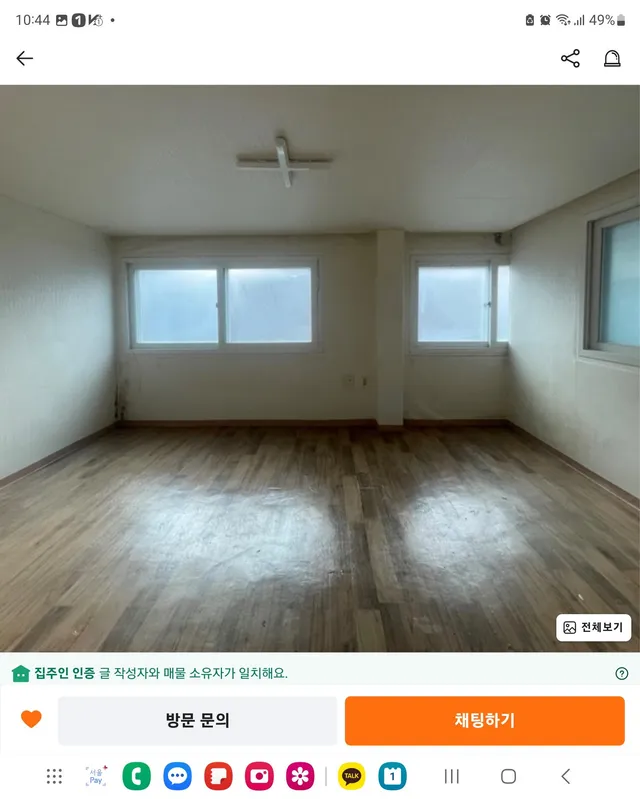640x799 pixels.
Task: Share this property listing
Action: click(x=570, y=59)
